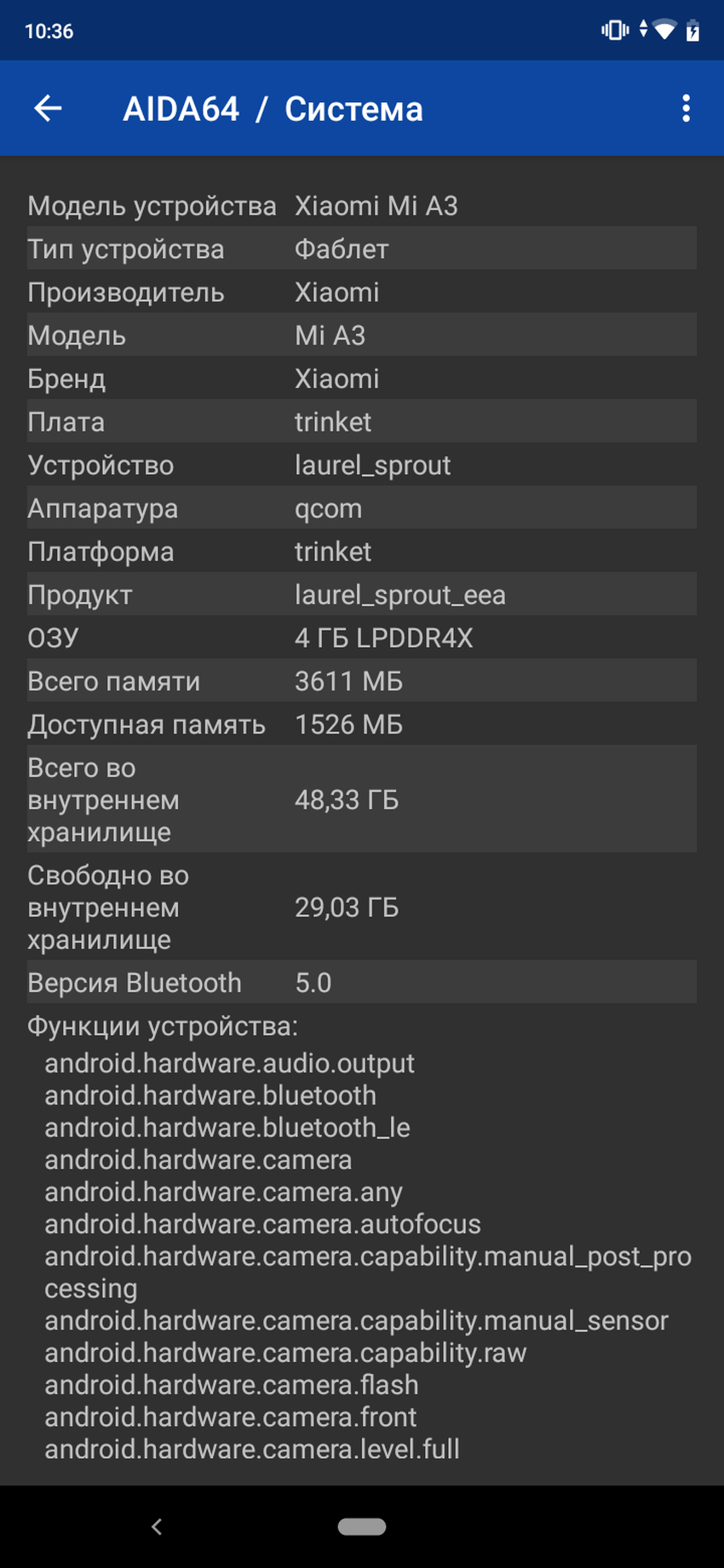Screen dimensions: 724x1568
Task: Tap the home pill in navigation bar
Action: point(362,1526)
